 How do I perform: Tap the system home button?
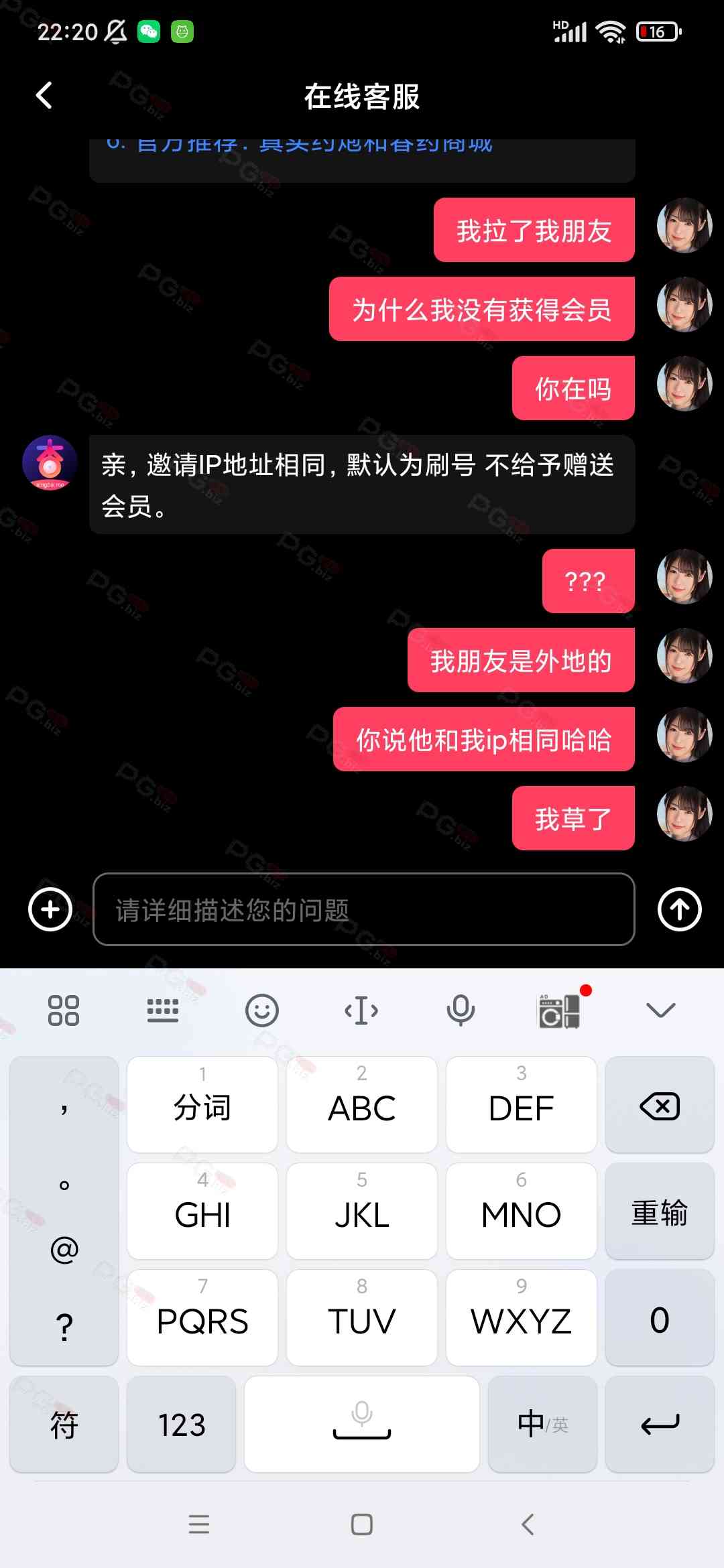(x=362, y=1524)
